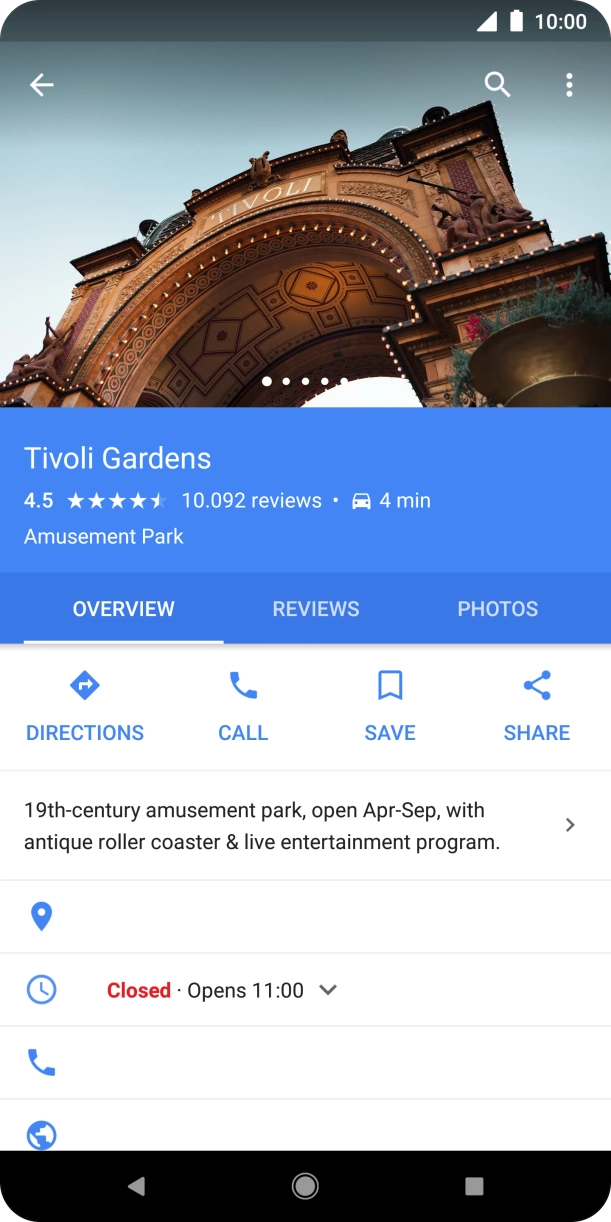The height and width of the screenshot is (1222, 611).
Task: Get directions to Tivoli Gardens
Action: [x=85, y=707]
